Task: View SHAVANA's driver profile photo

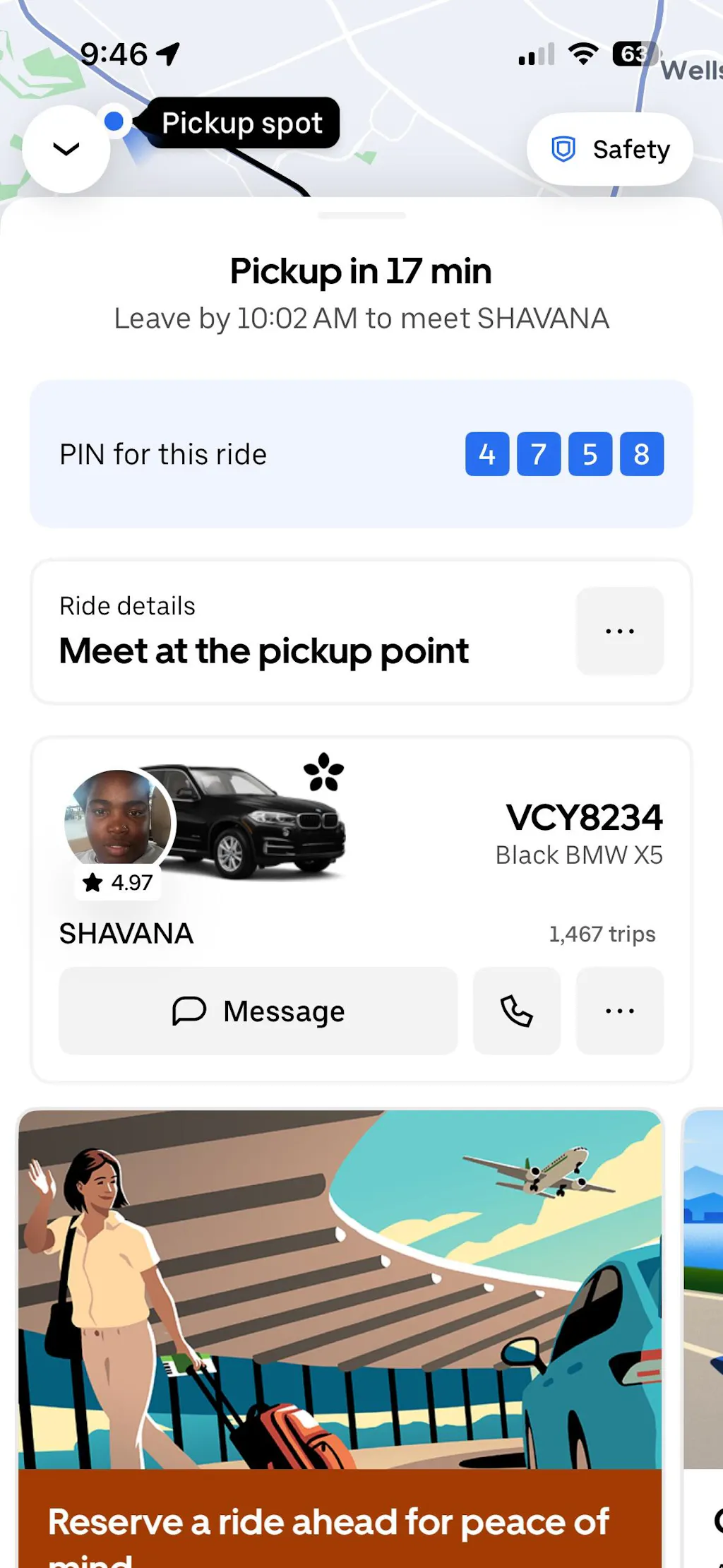Action: coord(117,818)
